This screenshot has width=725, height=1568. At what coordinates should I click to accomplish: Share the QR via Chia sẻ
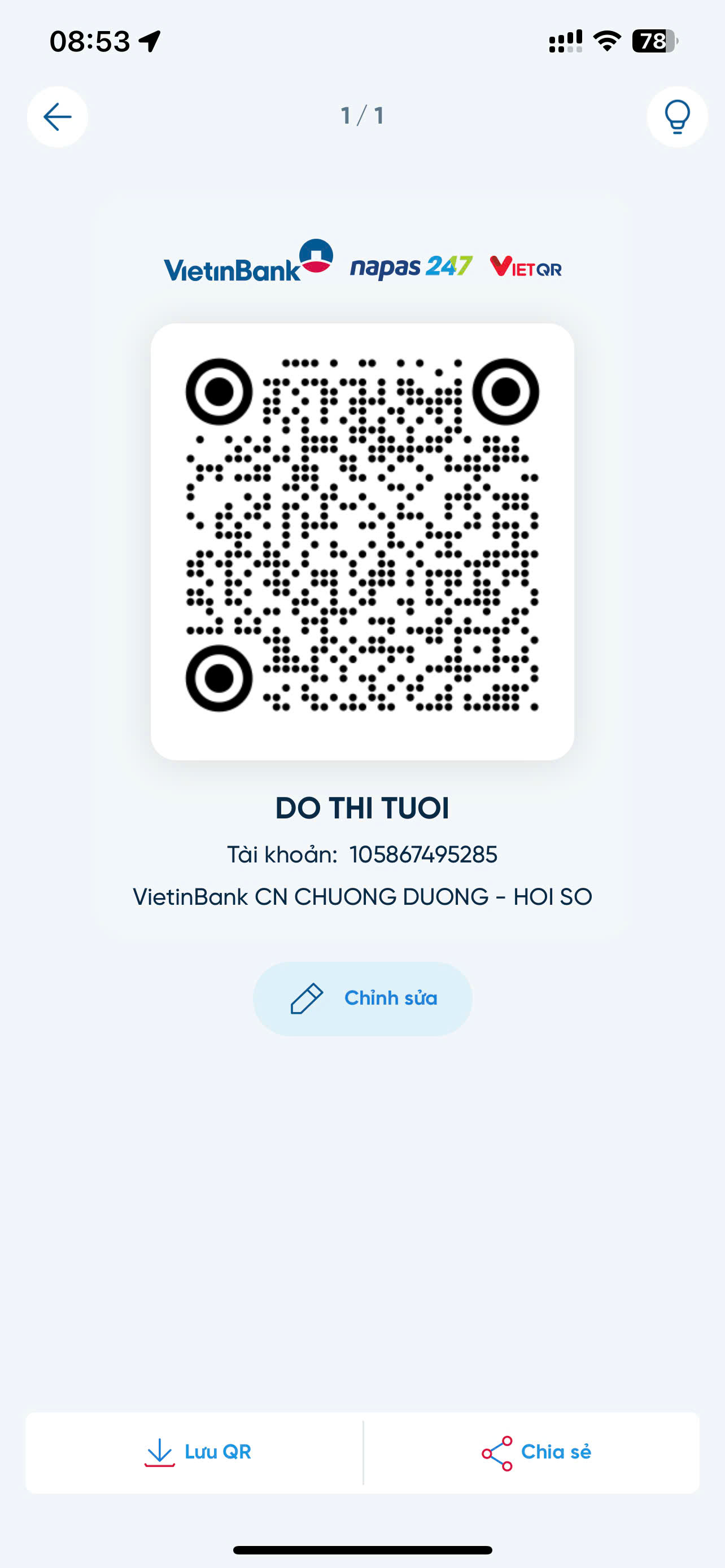click(532, 1452)
